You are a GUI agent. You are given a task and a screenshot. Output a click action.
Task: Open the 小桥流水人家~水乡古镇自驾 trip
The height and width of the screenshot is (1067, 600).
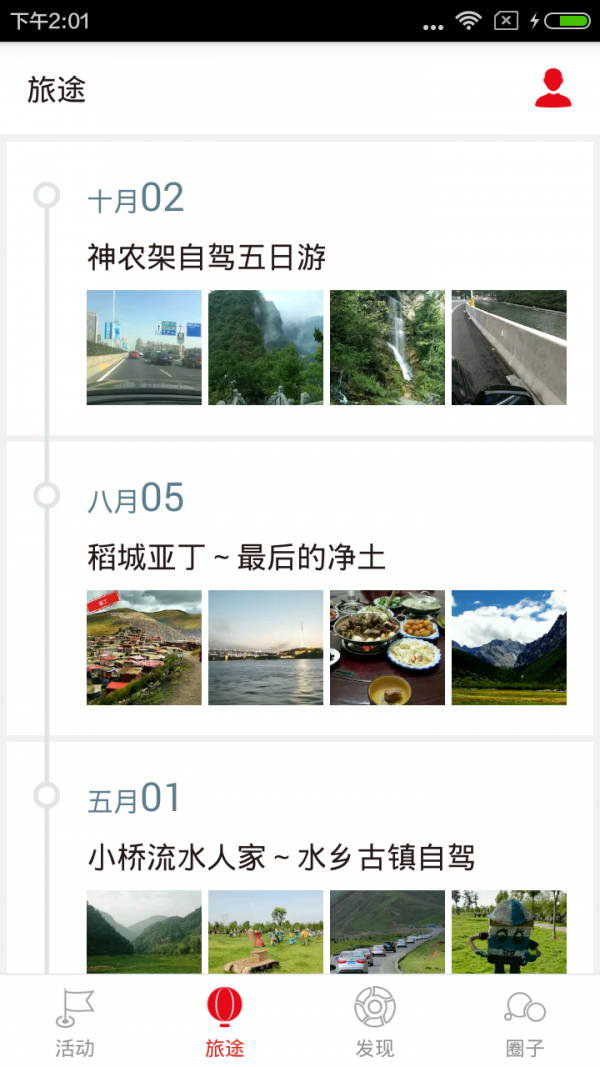[x=281, y=857]
